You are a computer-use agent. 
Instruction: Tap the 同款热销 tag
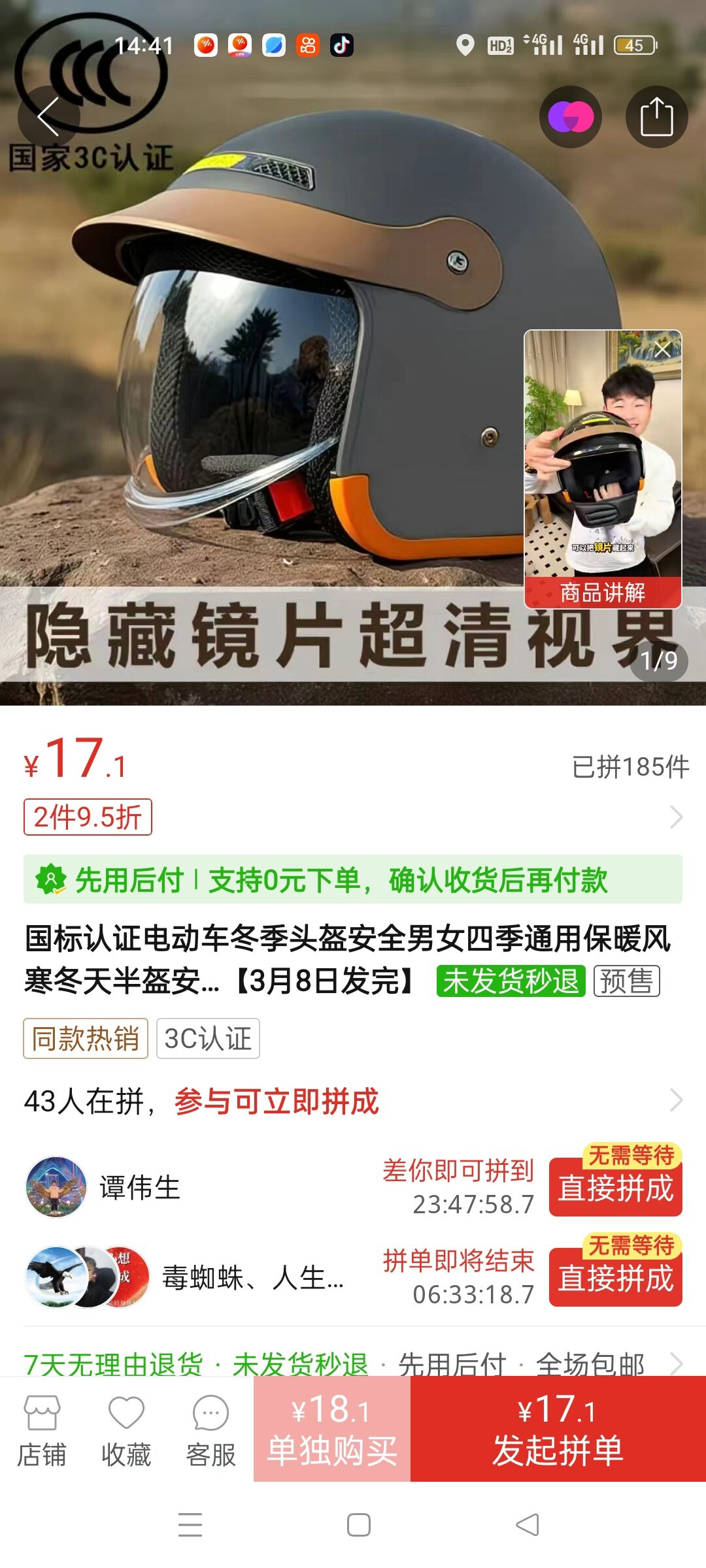point(86,1038)
